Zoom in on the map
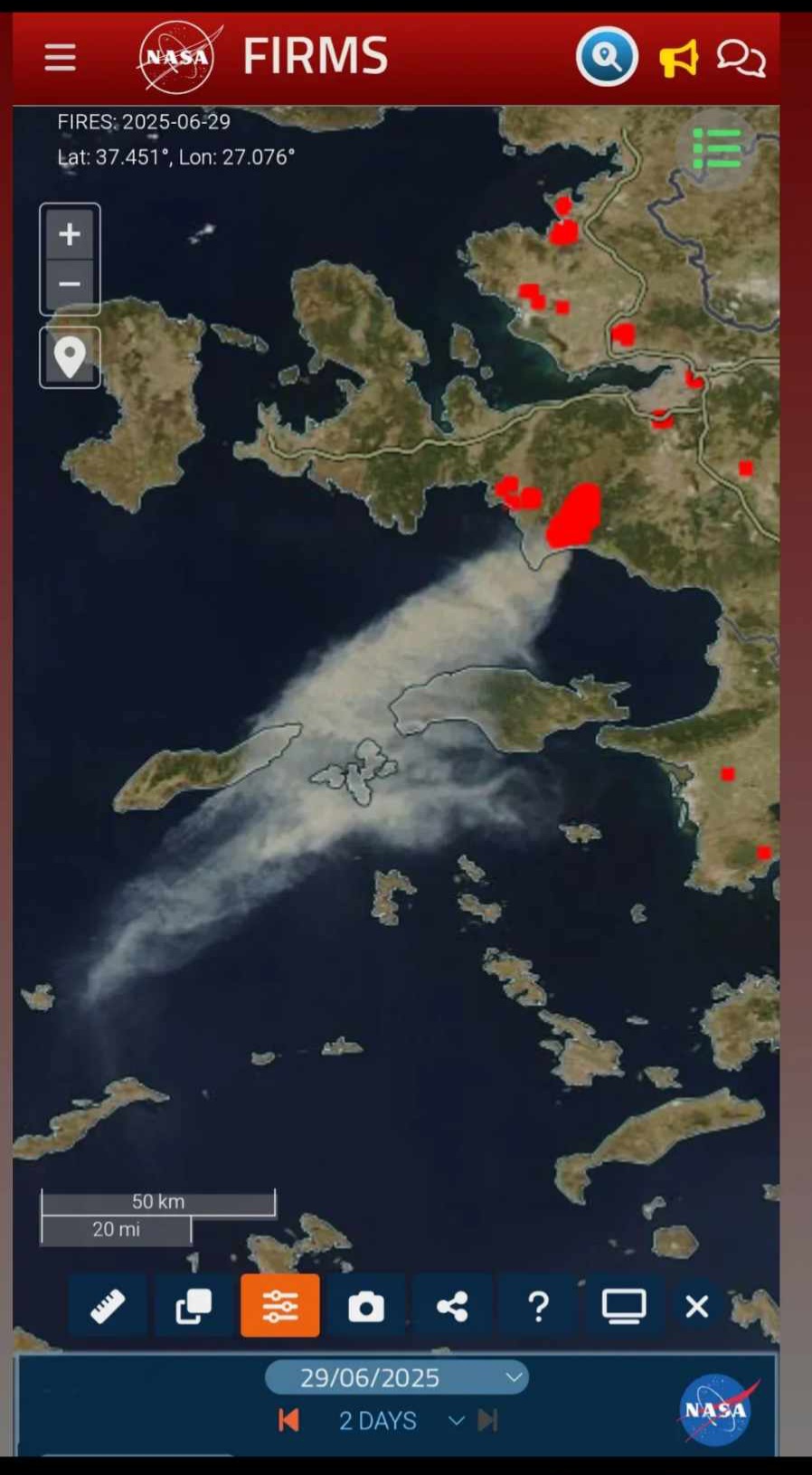812x1475 pixels. [70, 234]
